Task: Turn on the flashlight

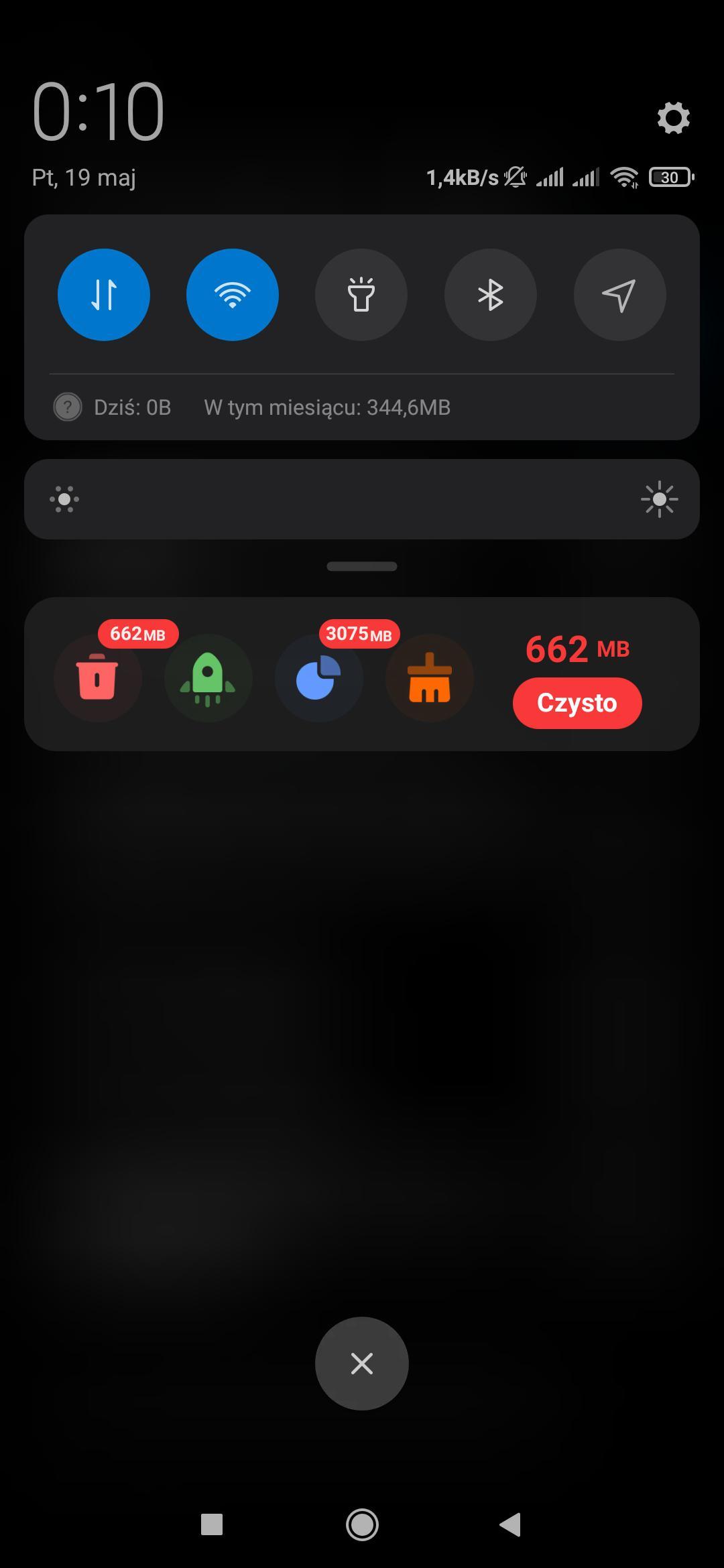Action: (x=361, y=295)
